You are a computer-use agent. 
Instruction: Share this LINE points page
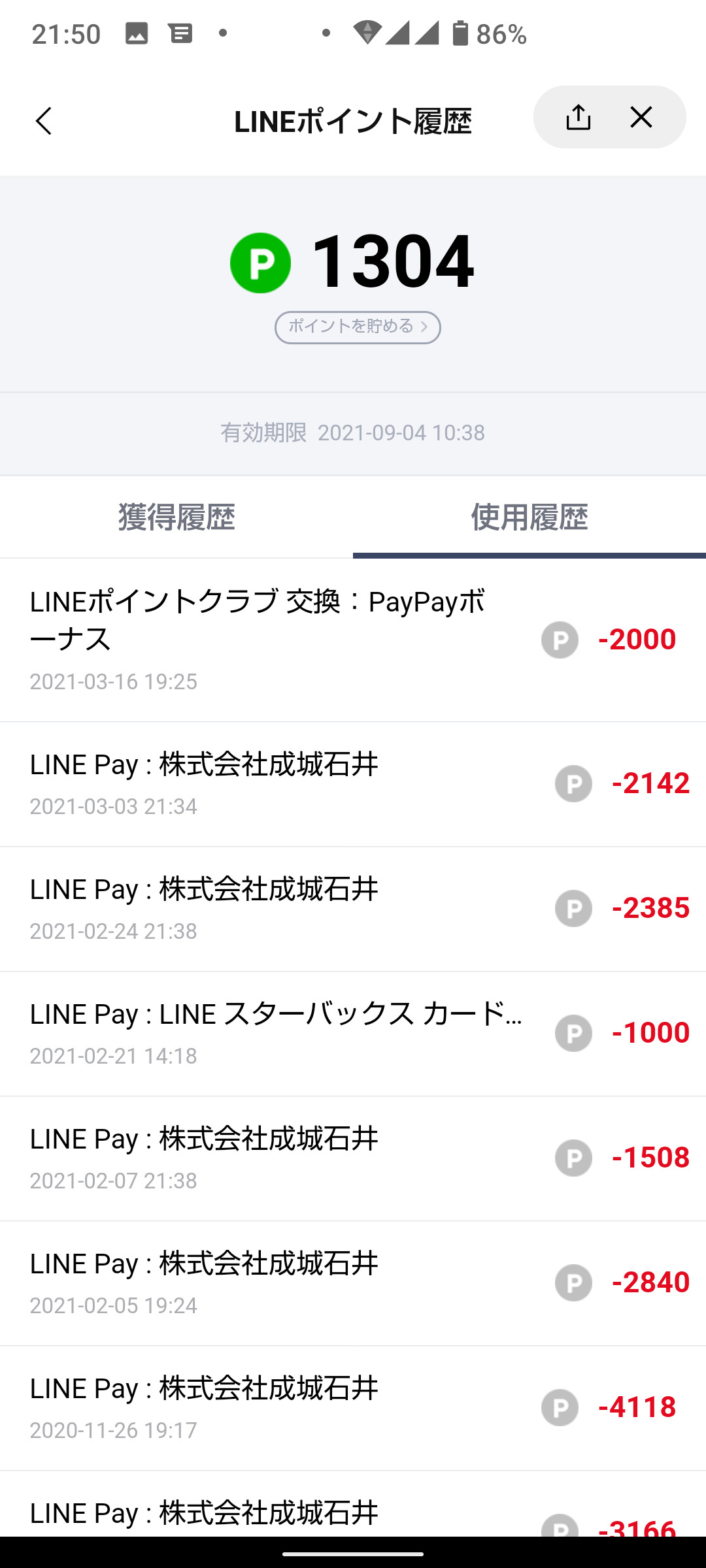578,118
